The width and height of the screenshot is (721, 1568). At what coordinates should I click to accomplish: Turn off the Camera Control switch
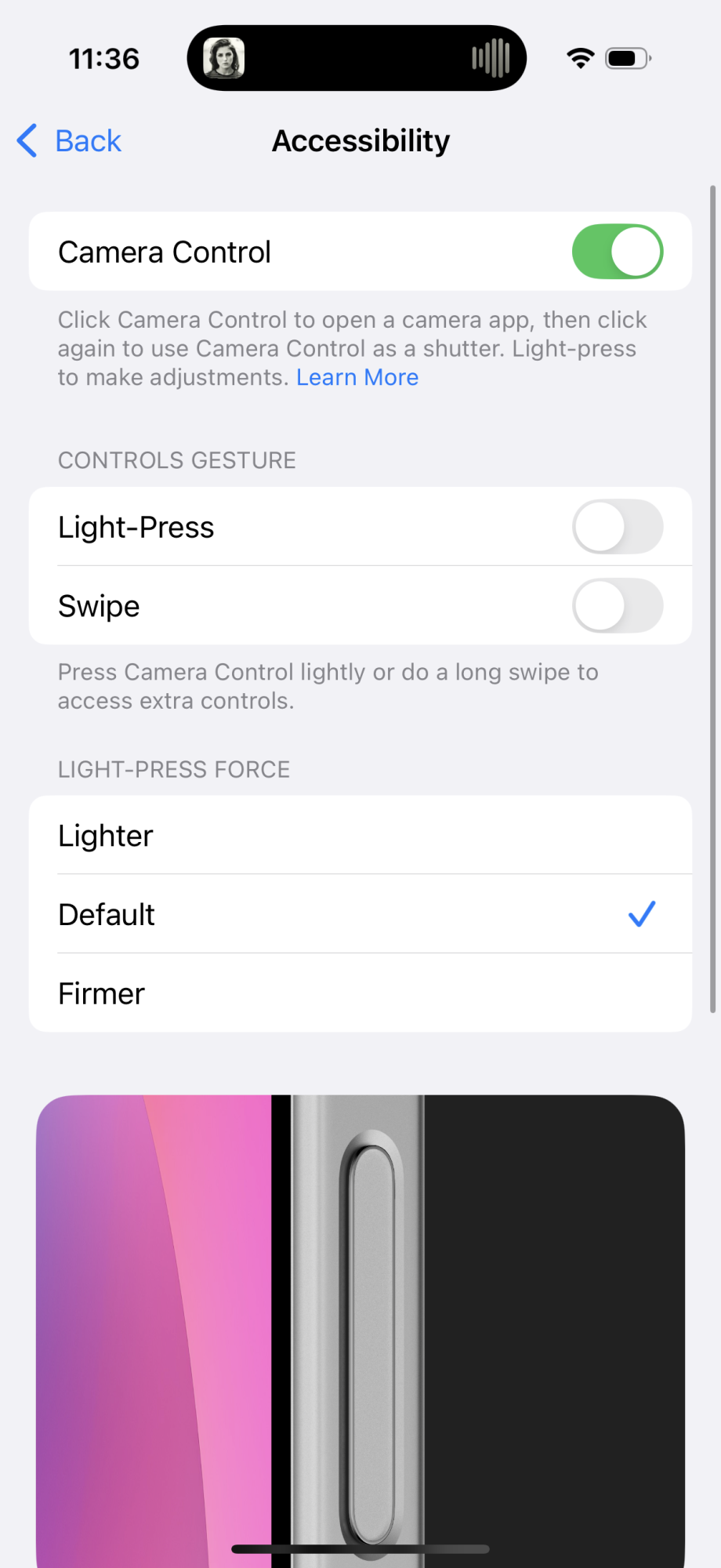[x=617, y=252]
